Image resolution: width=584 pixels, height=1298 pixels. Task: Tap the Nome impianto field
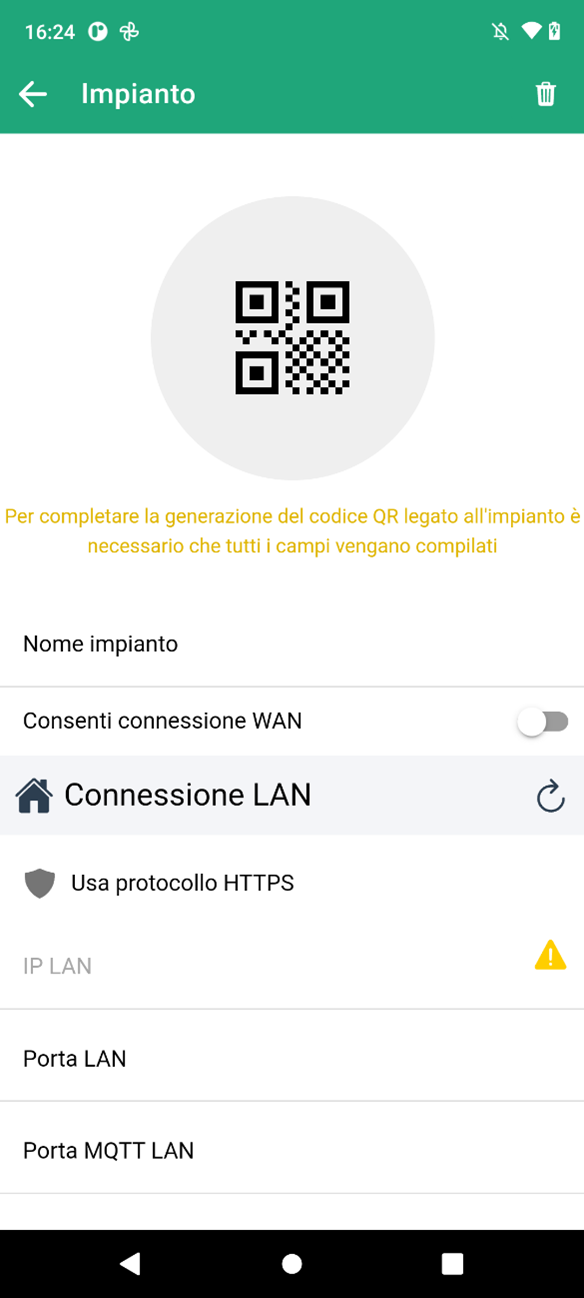(x=292, y=644)
